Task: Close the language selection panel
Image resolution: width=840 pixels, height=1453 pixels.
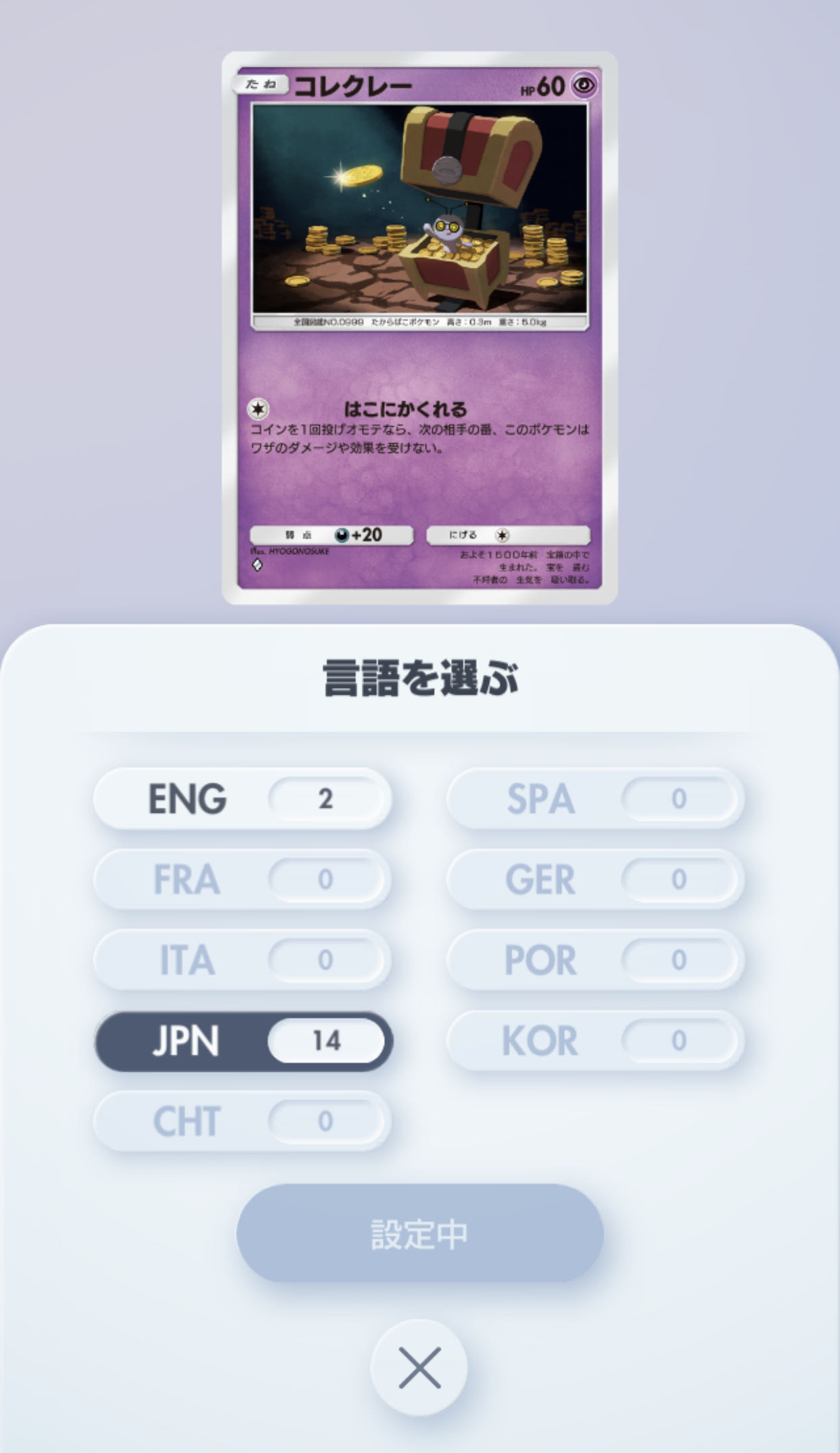Action: 419,1367
